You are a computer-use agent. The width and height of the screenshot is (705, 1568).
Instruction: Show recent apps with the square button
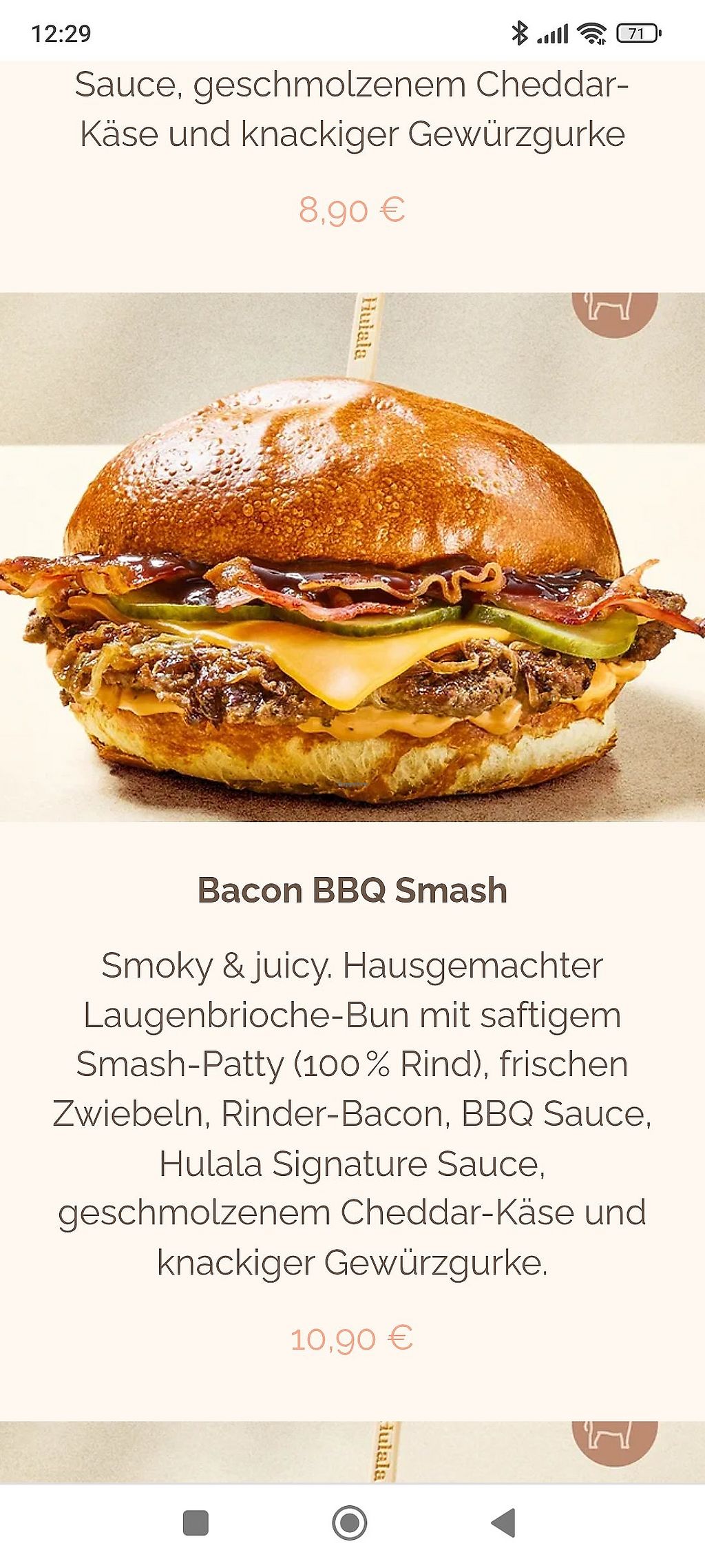click(196, 1523)
